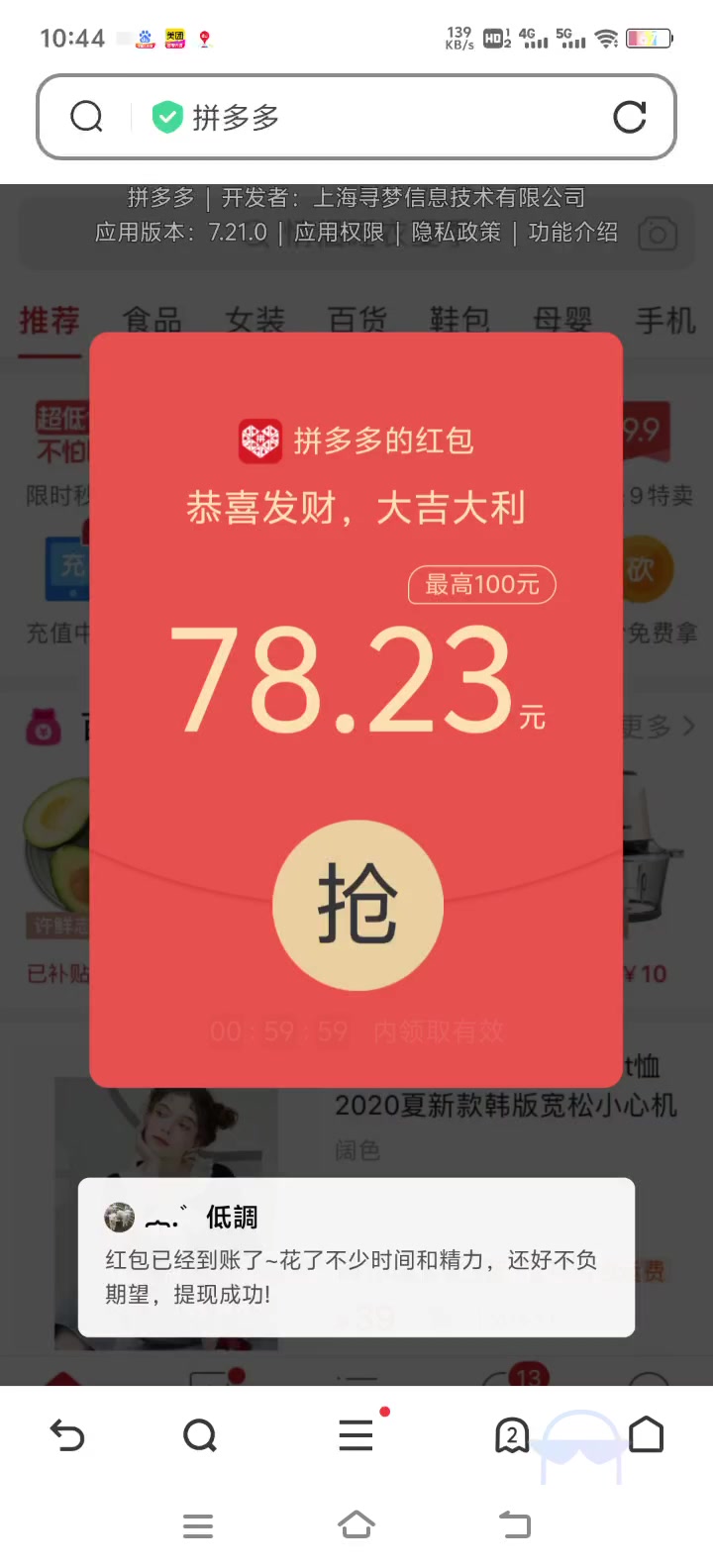Open the tab switcher showing 2 tabs

pyautogui.click(x=512, y=1434)
